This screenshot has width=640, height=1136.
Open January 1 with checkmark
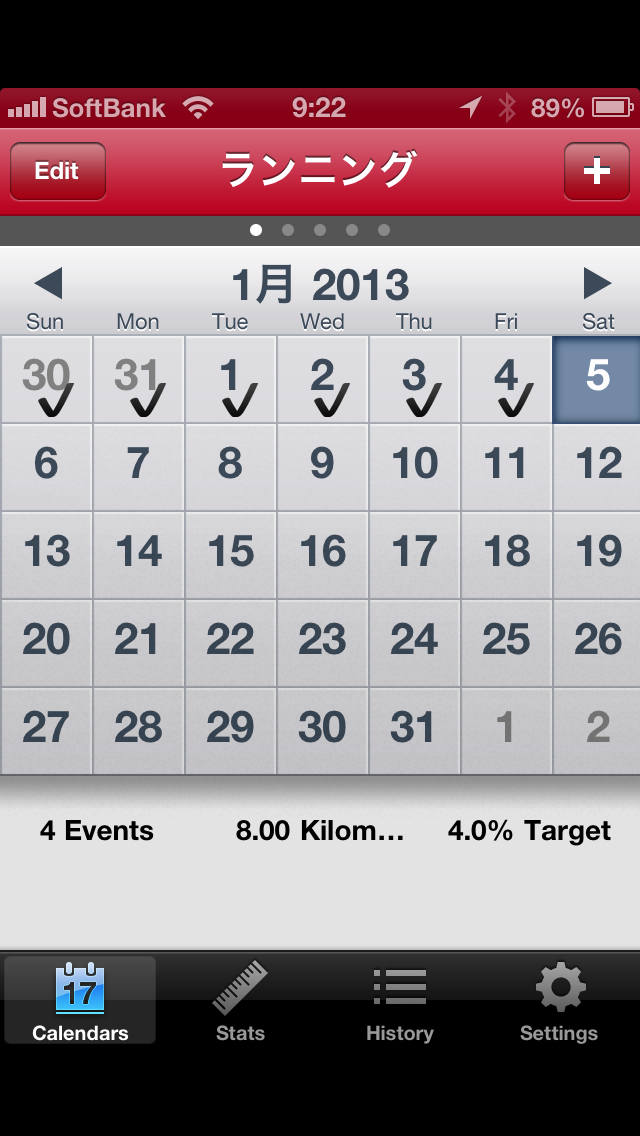230,380
